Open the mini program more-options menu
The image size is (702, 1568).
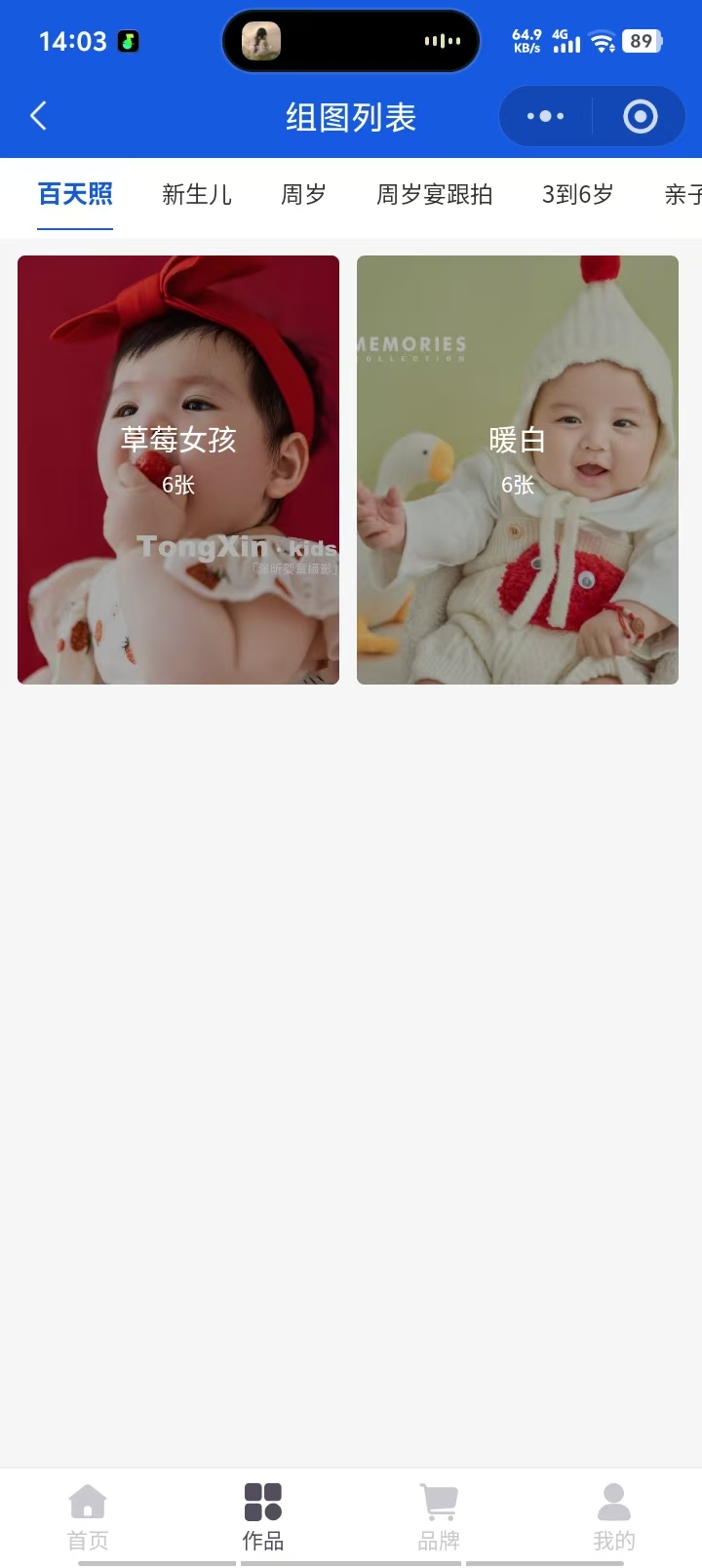545,117
